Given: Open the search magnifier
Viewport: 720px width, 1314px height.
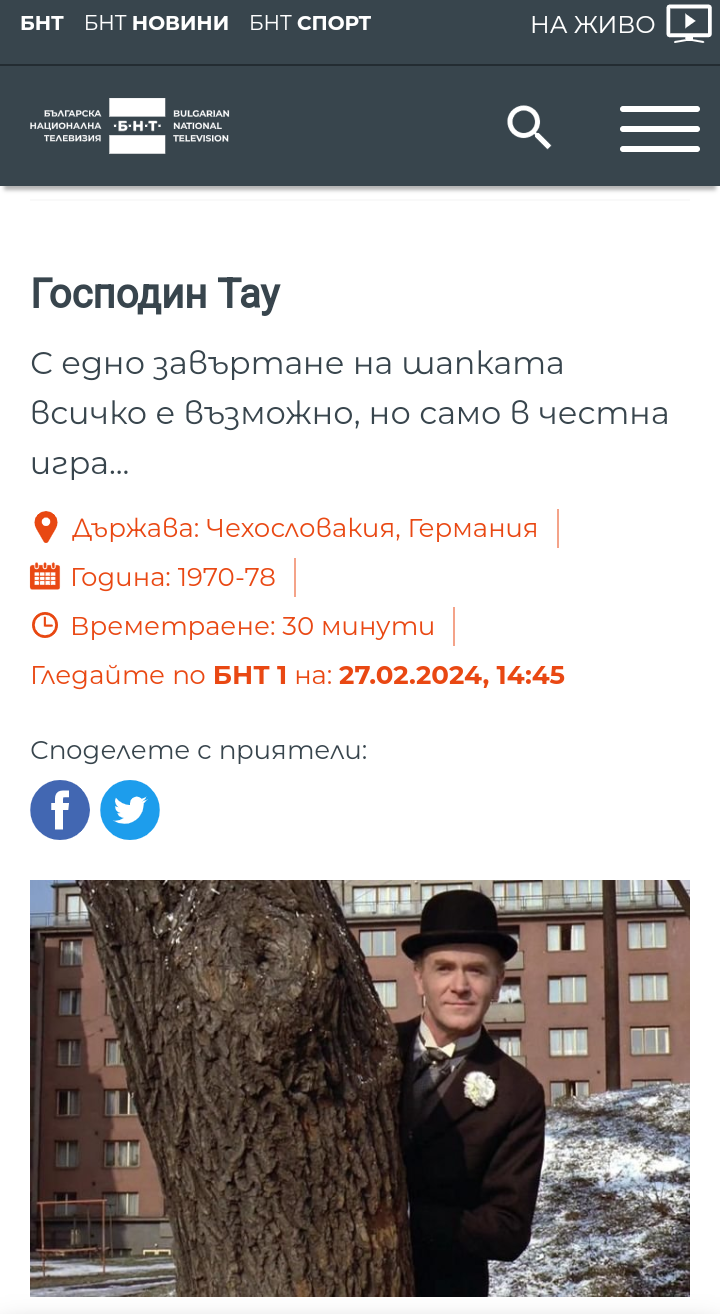Looking at the screenshot, I should tap(529, 128).
